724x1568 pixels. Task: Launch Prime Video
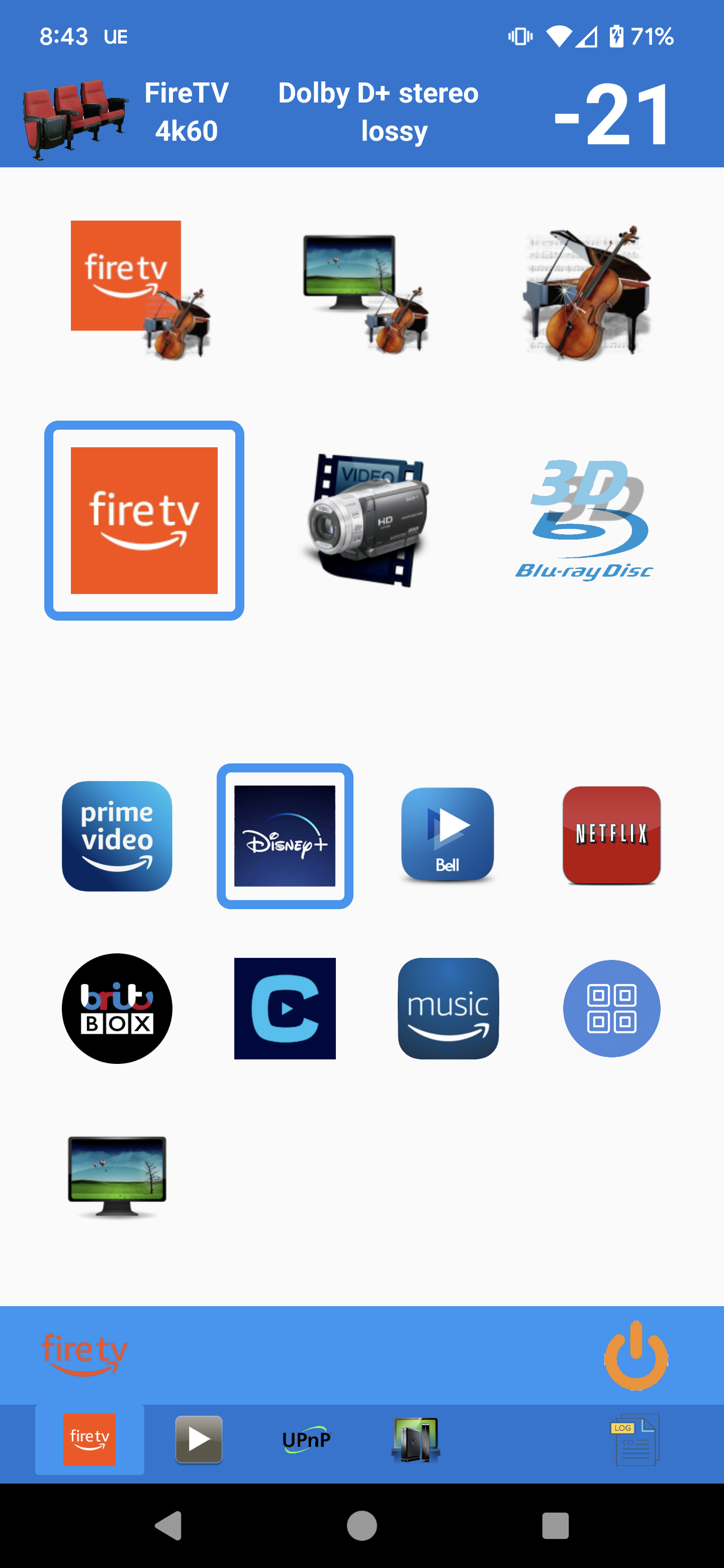point(117,836)
